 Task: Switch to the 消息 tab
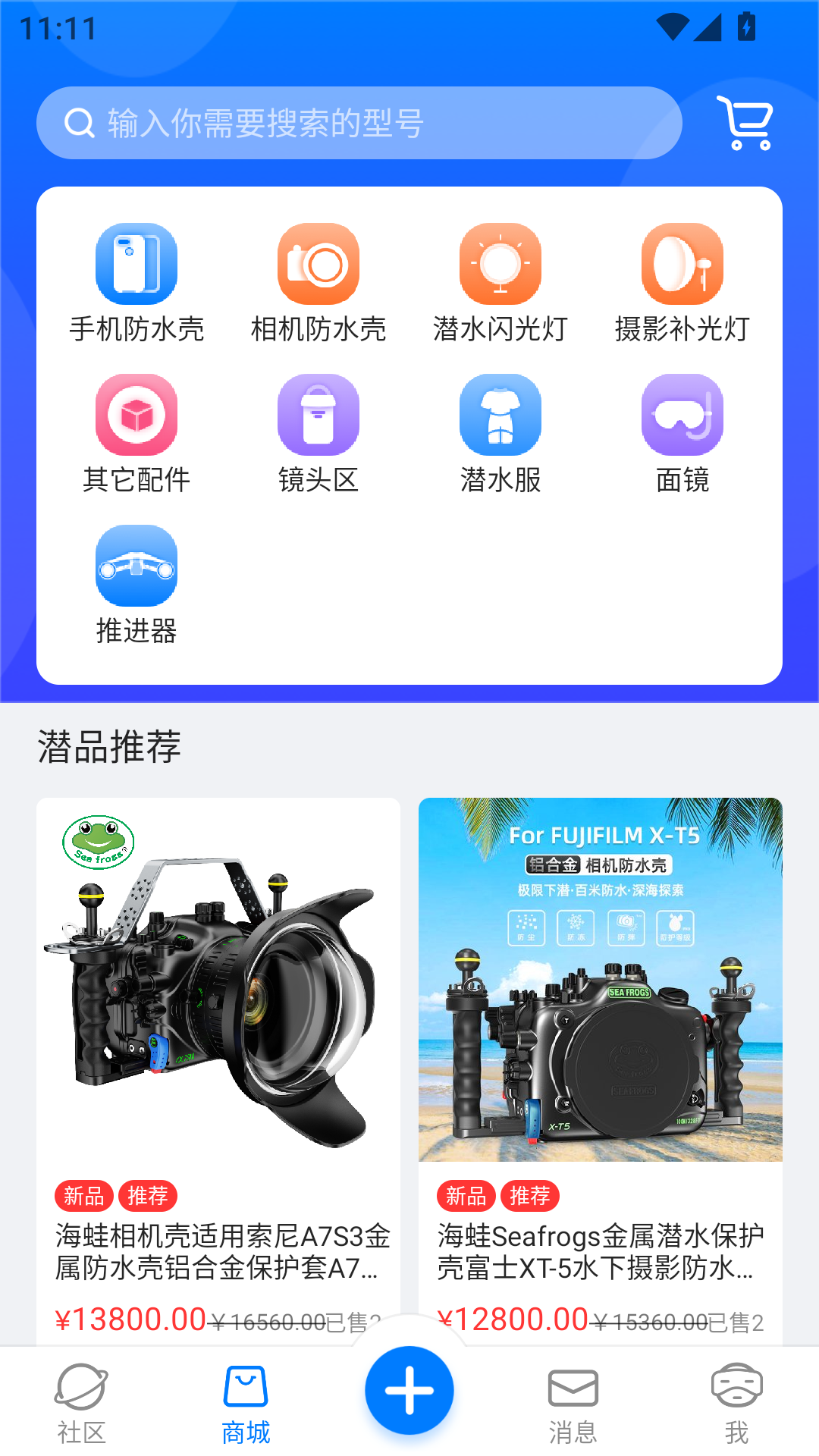[573, 1403]
